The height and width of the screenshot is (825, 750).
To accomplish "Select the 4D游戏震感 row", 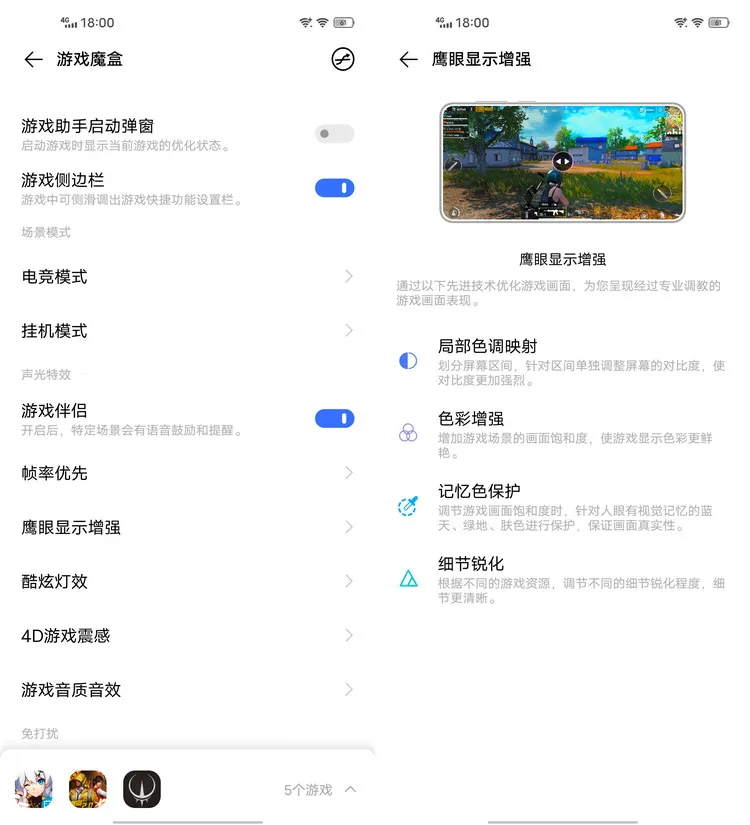I will [x=187, y=635].
